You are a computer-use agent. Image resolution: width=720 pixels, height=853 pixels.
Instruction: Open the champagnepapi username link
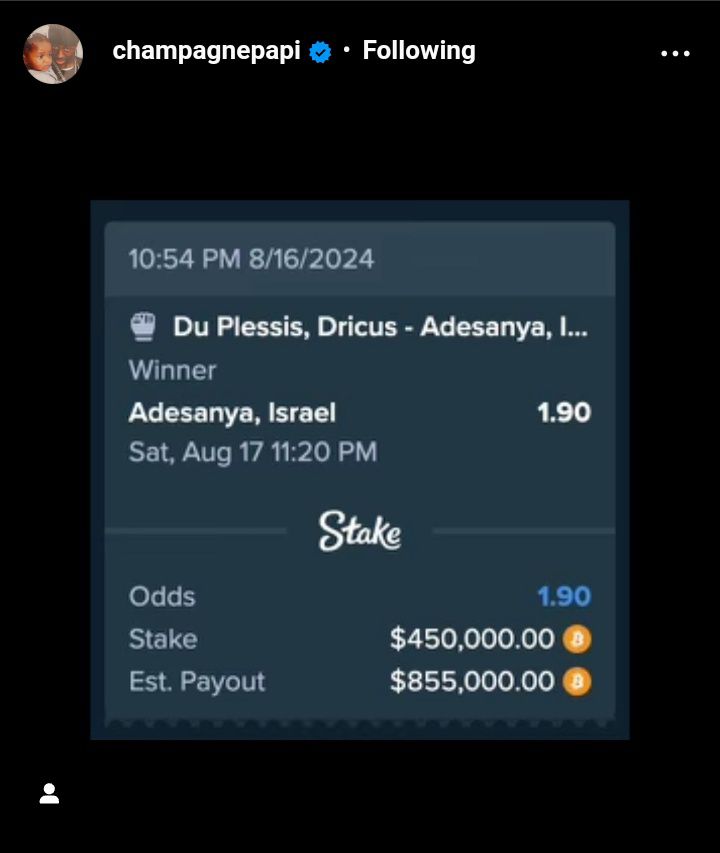[x=206, y=51]
